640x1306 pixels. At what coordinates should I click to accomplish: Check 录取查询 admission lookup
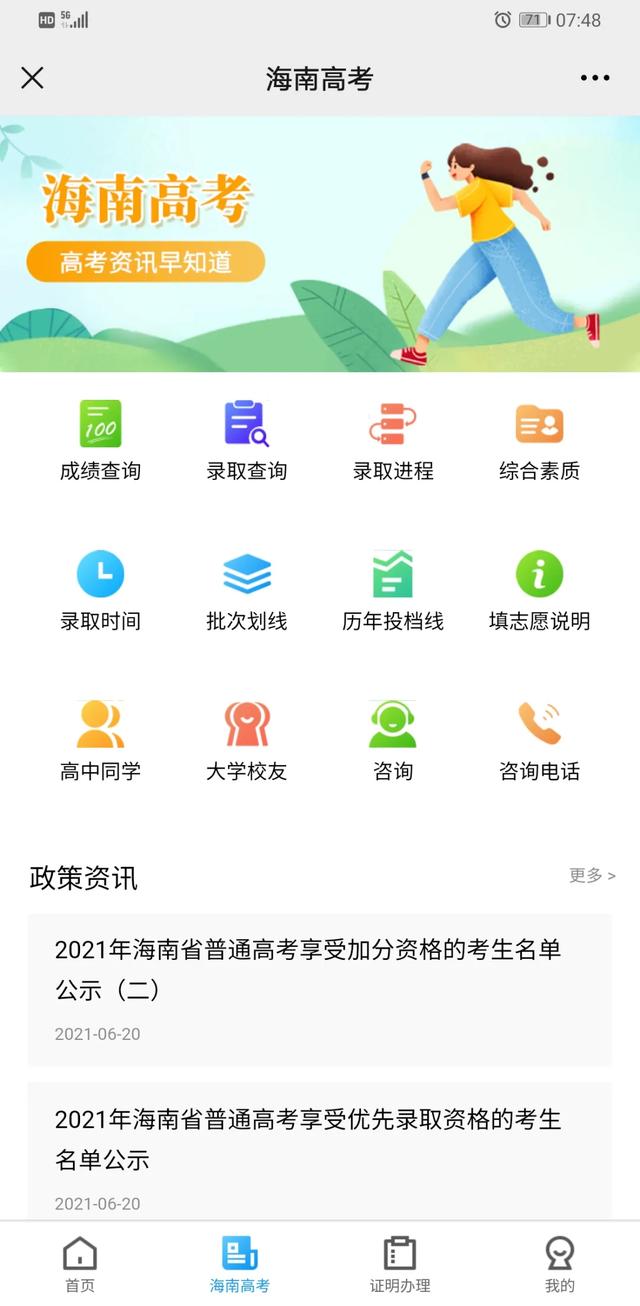tap(246, 439)
